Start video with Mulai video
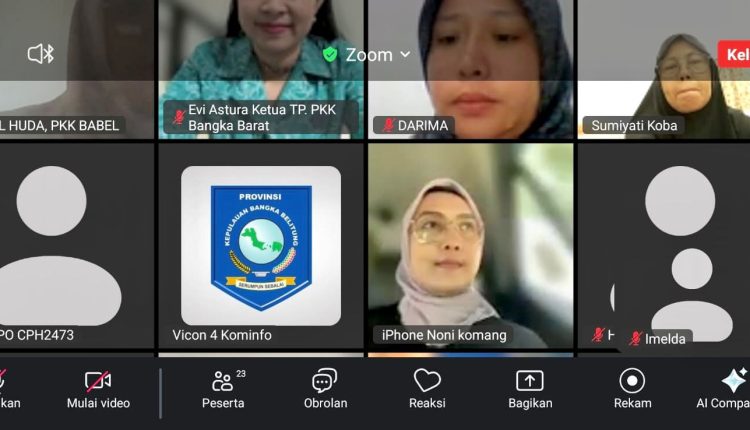Screen dimensions: 750x430 pyautogui.click(x=98, y=388)
